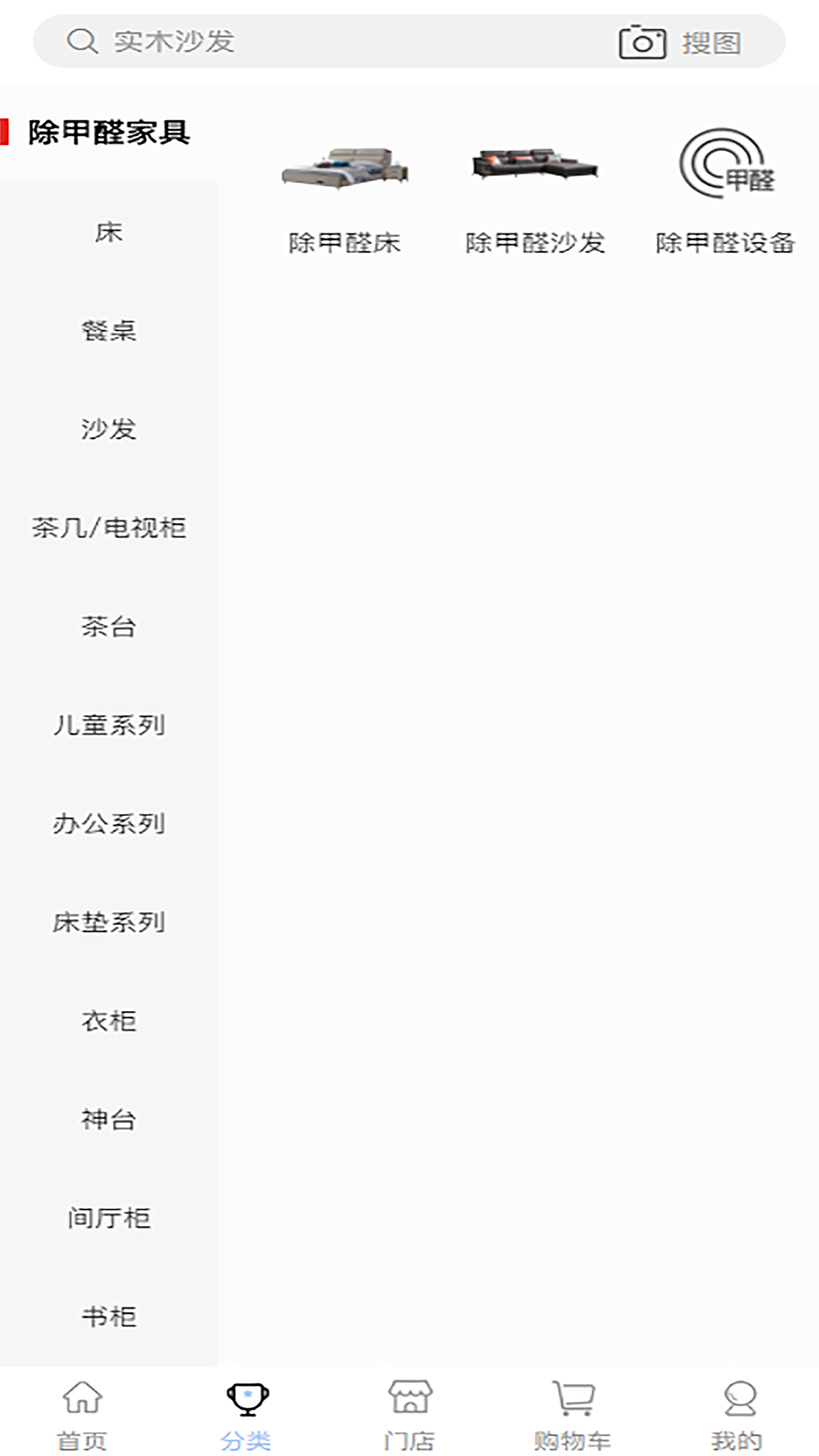Choose the 茶台 category
Image resolution: width=819 pixels, height=1456 pixels.
[108, 626]
